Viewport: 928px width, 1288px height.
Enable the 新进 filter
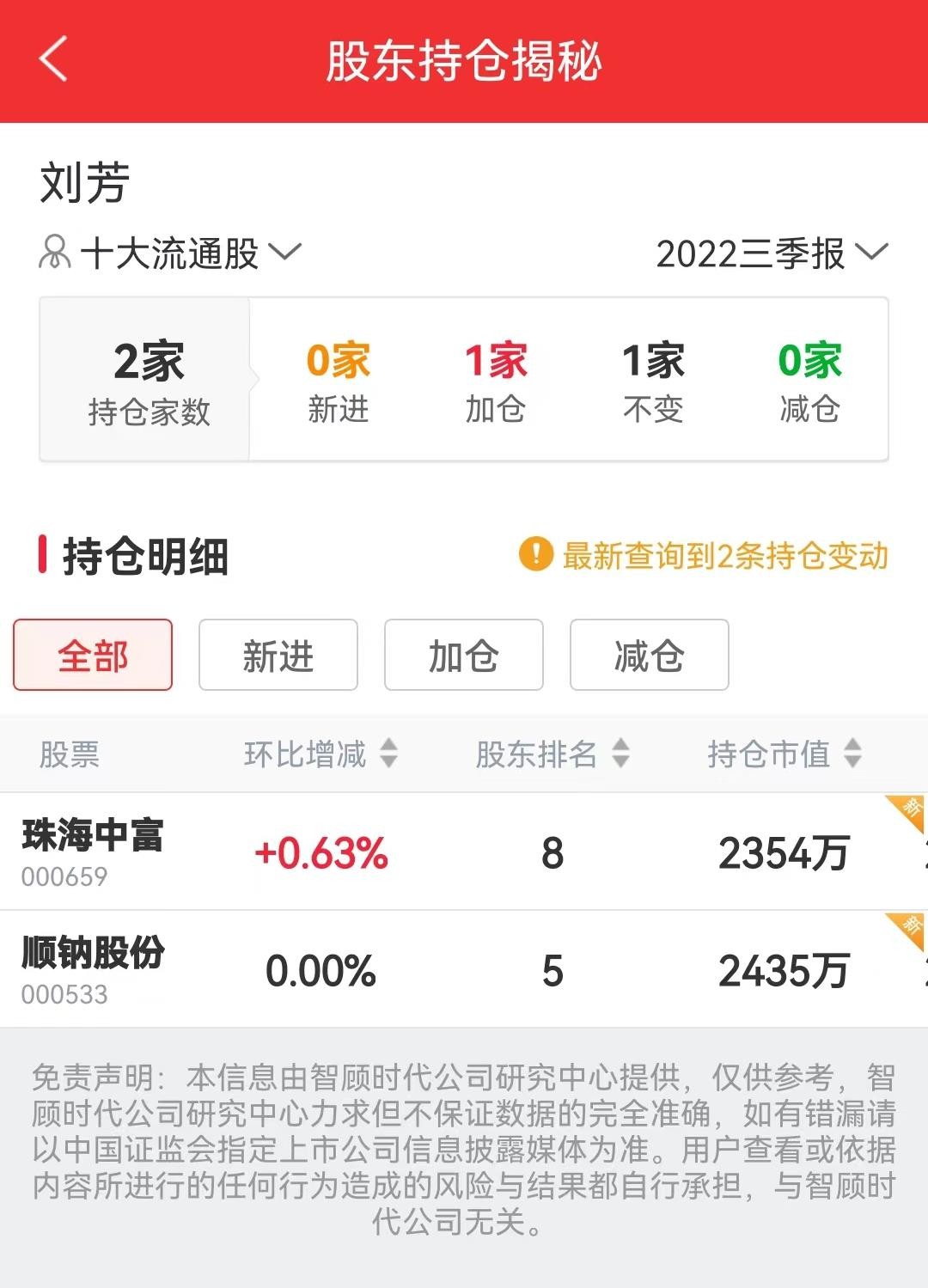click(278, 656)
